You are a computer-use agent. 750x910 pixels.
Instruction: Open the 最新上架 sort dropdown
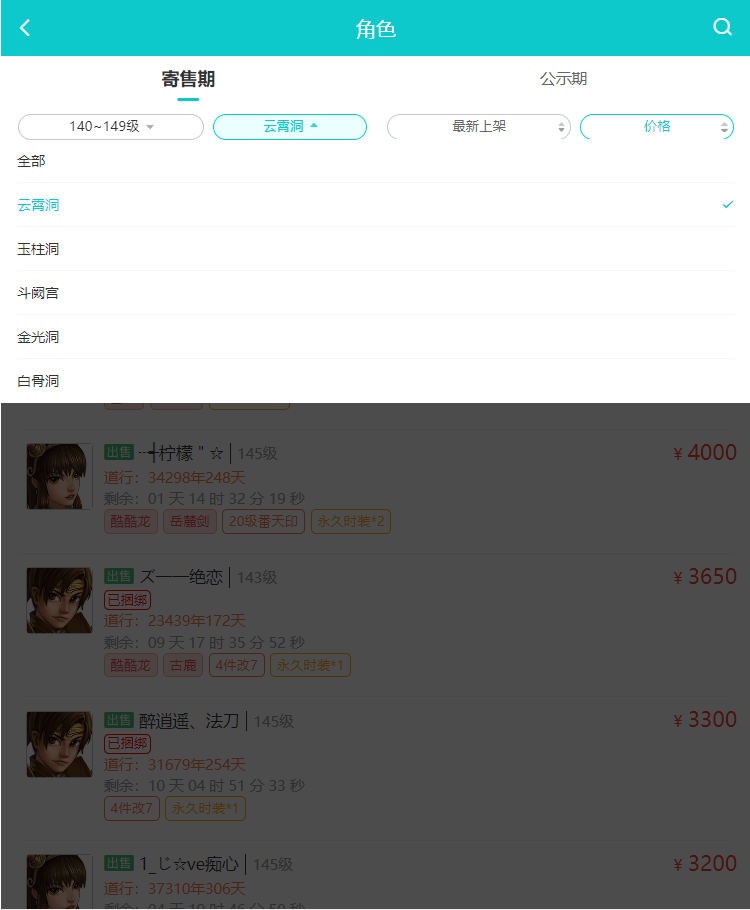click(x=479, y=127)
